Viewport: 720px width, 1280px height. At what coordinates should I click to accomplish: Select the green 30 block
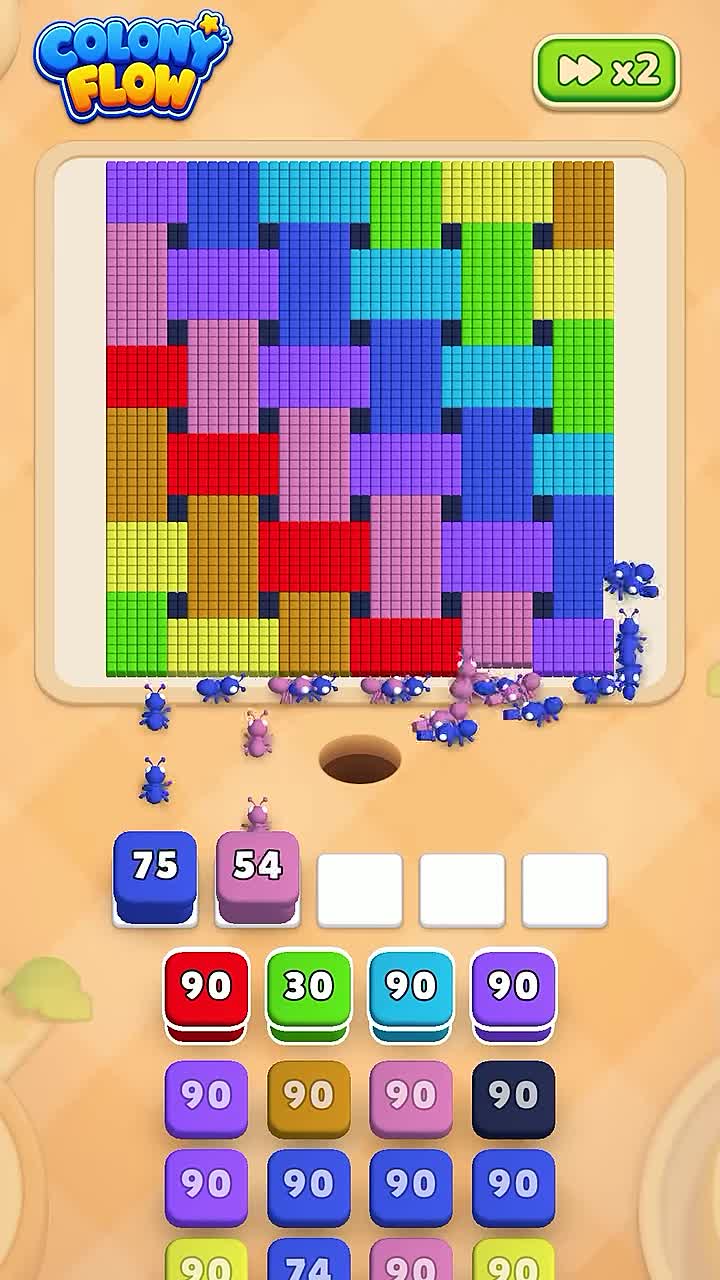click(x=309, y=994)
